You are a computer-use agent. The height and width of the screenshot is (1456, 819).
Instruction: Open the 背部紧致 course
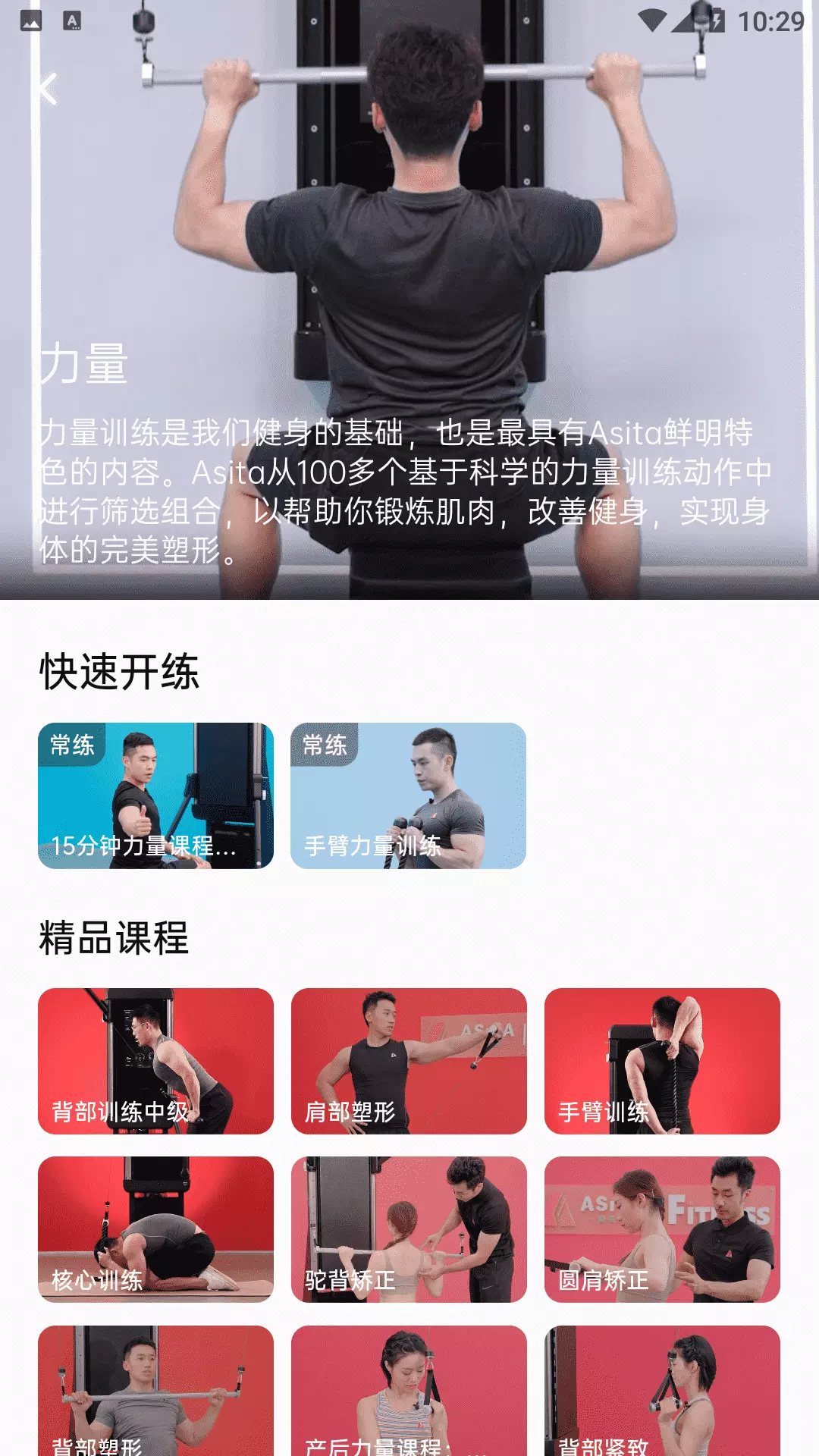click(x=662, y=1391)
